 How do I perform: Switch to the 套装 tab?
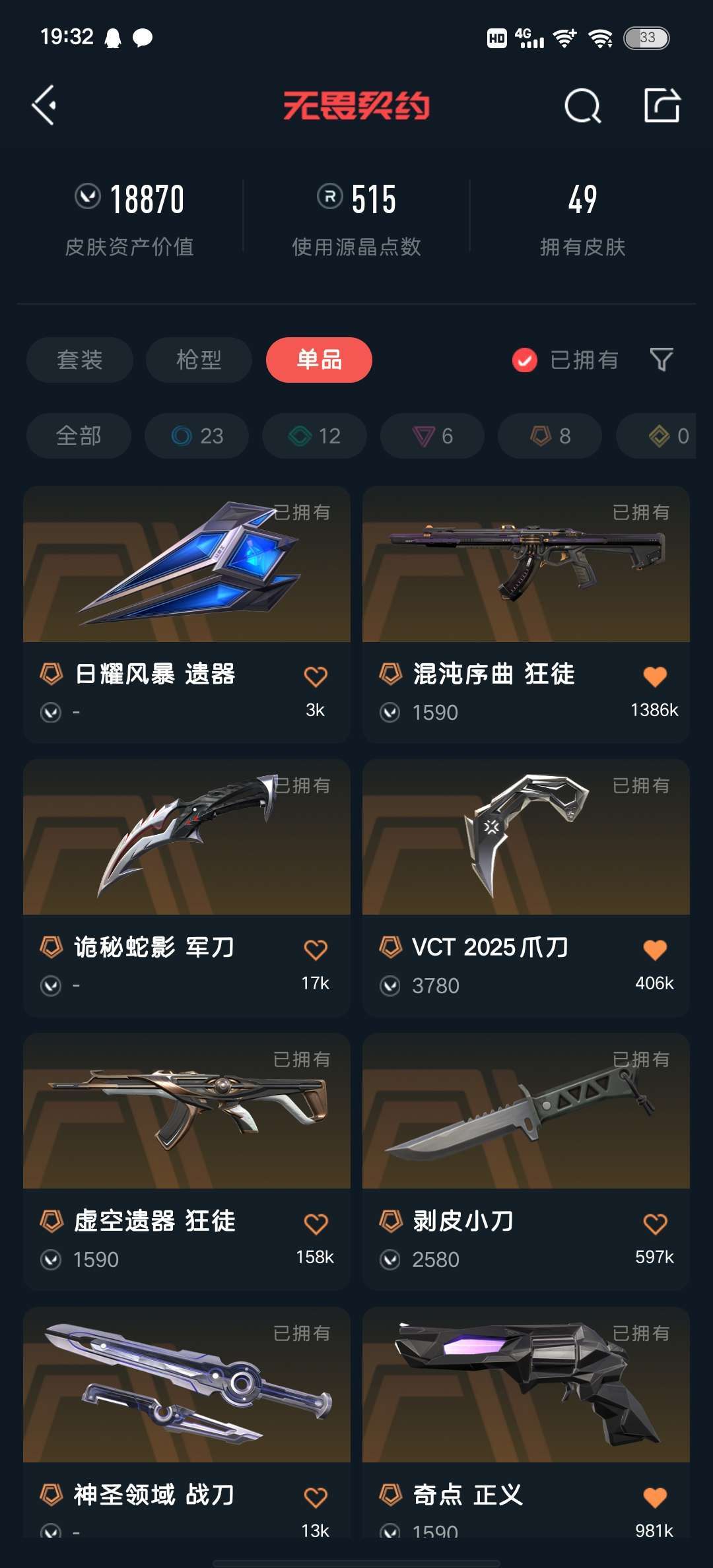pos(80,360)
